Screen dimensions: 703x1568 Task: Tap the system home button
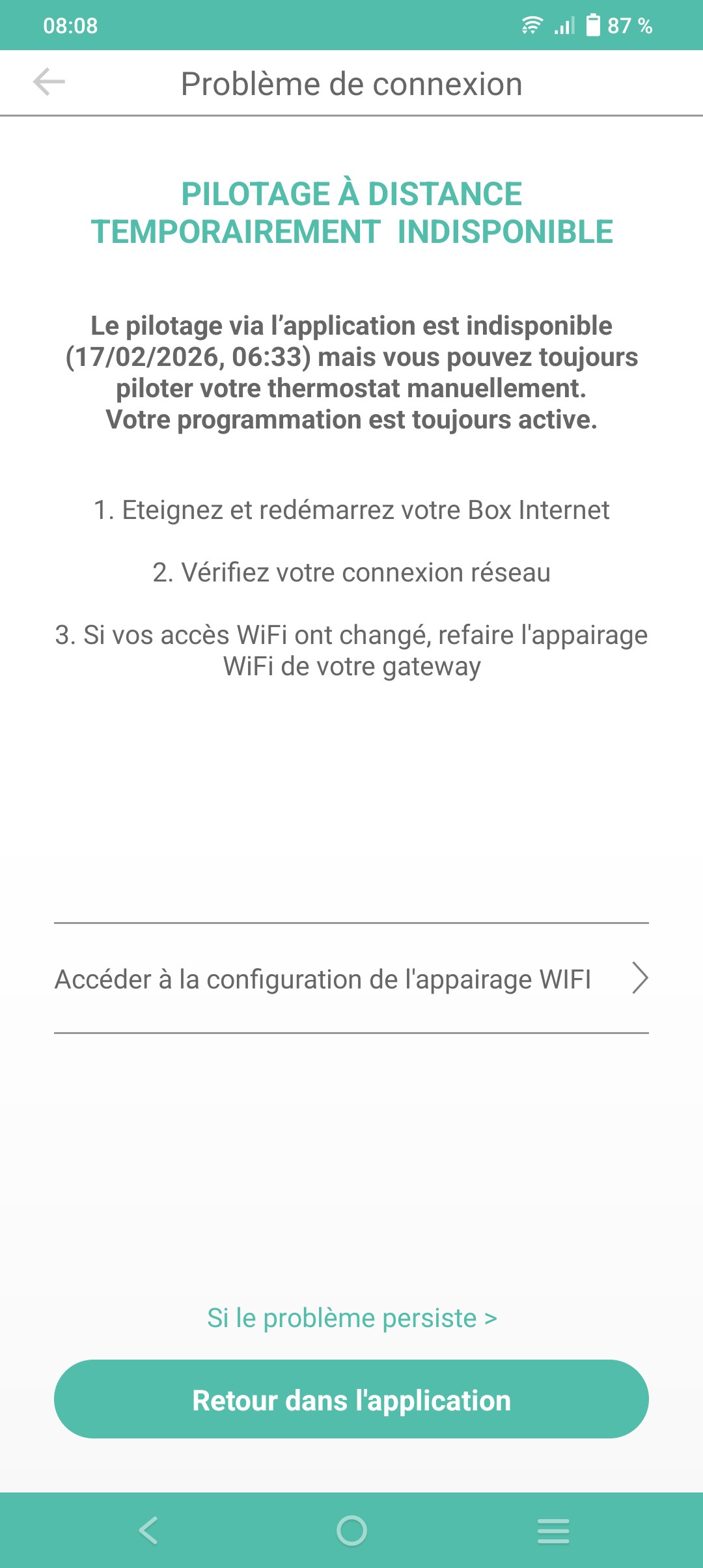coord(351,1530)
